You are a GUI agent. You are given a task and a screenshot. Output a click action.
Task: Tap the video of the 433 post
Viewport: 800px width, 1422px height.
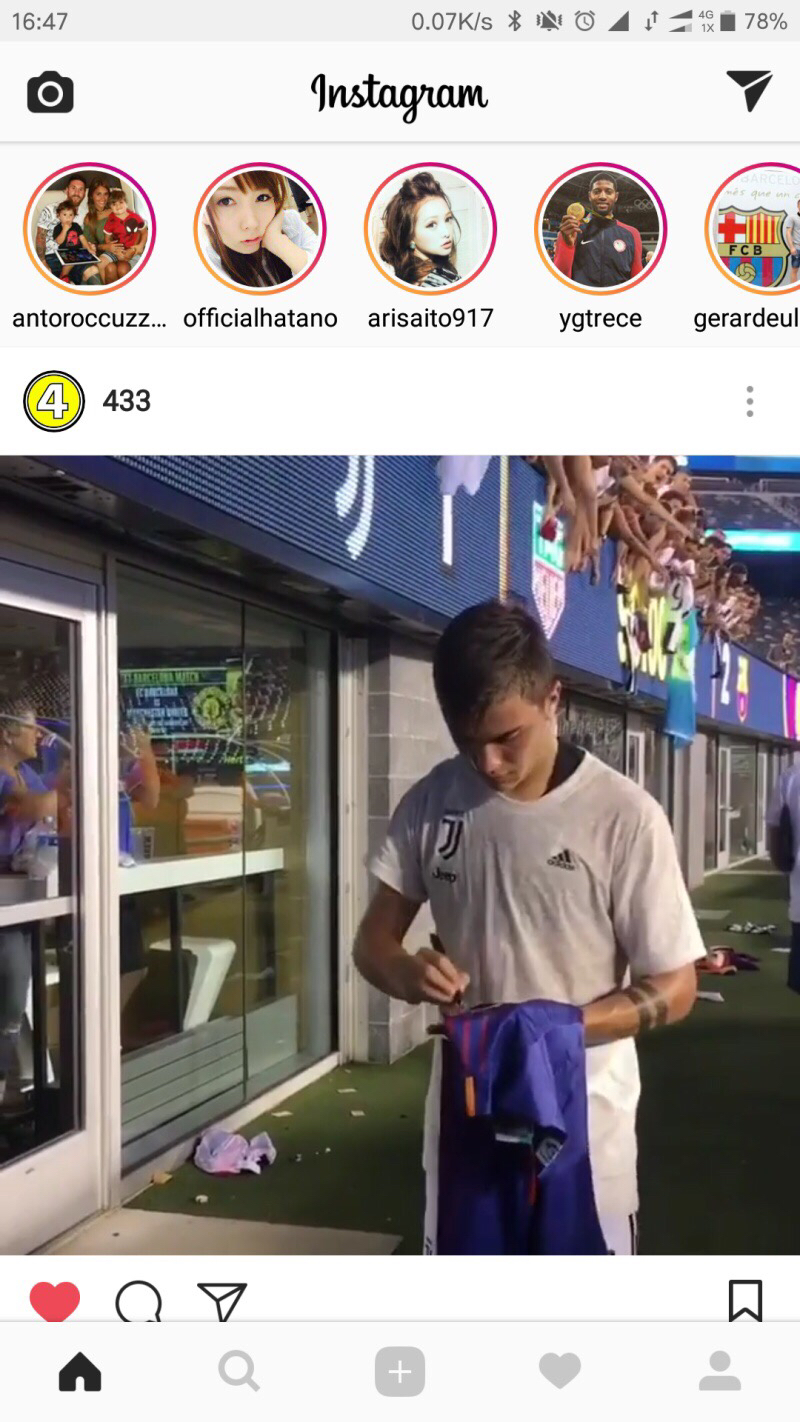(x=400, y=855)
